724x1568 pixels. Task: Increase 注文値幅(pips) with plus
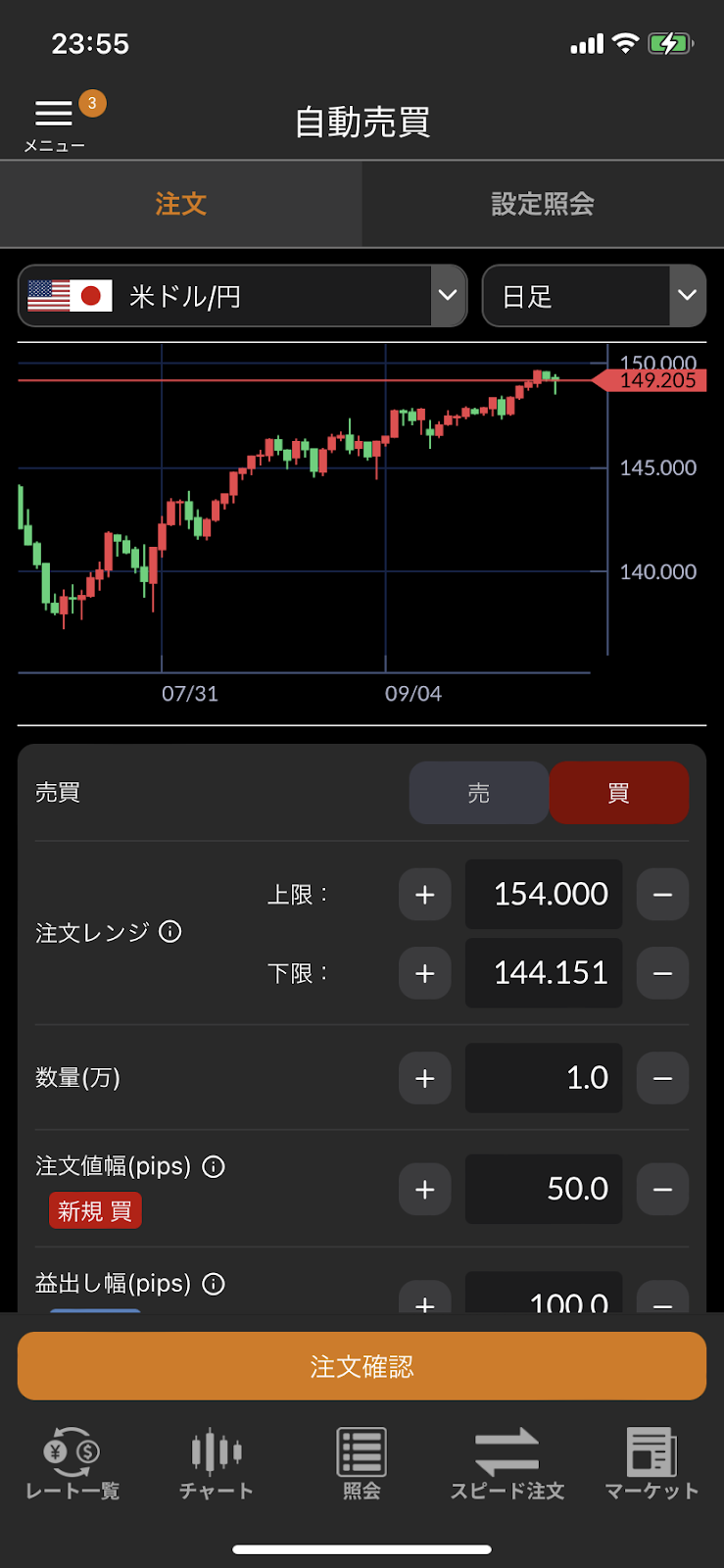point(424,1189)
